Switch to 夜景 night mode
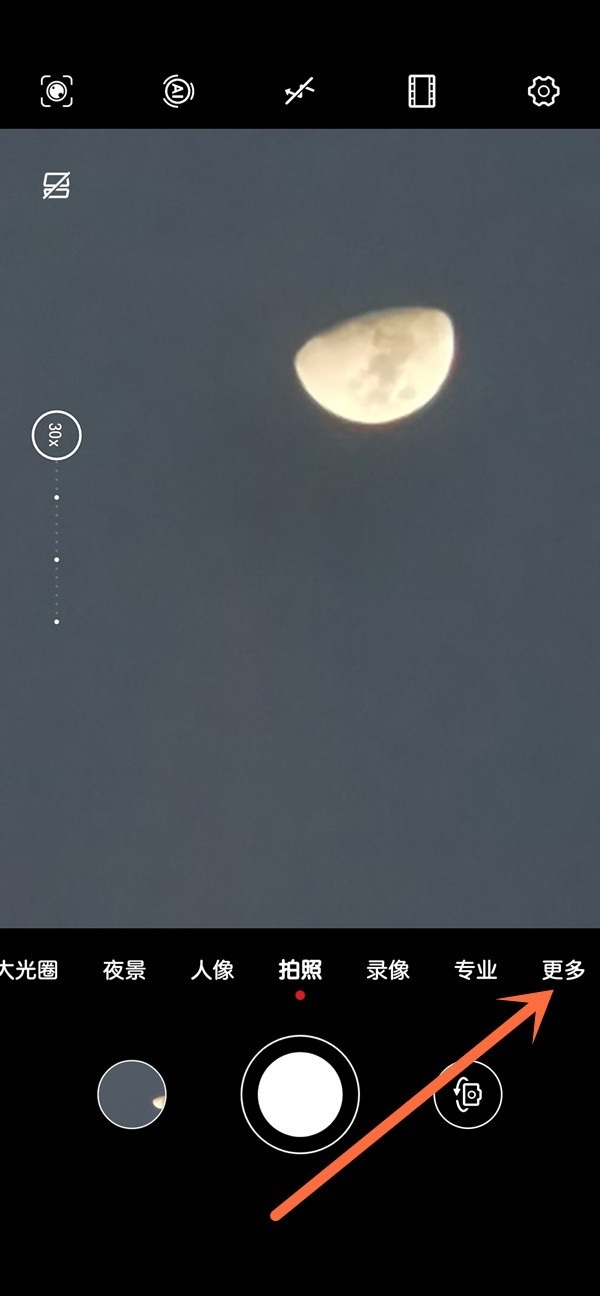Image resolution: width=600 pixels, height=1296 pixels. click(x=124, y=970)
